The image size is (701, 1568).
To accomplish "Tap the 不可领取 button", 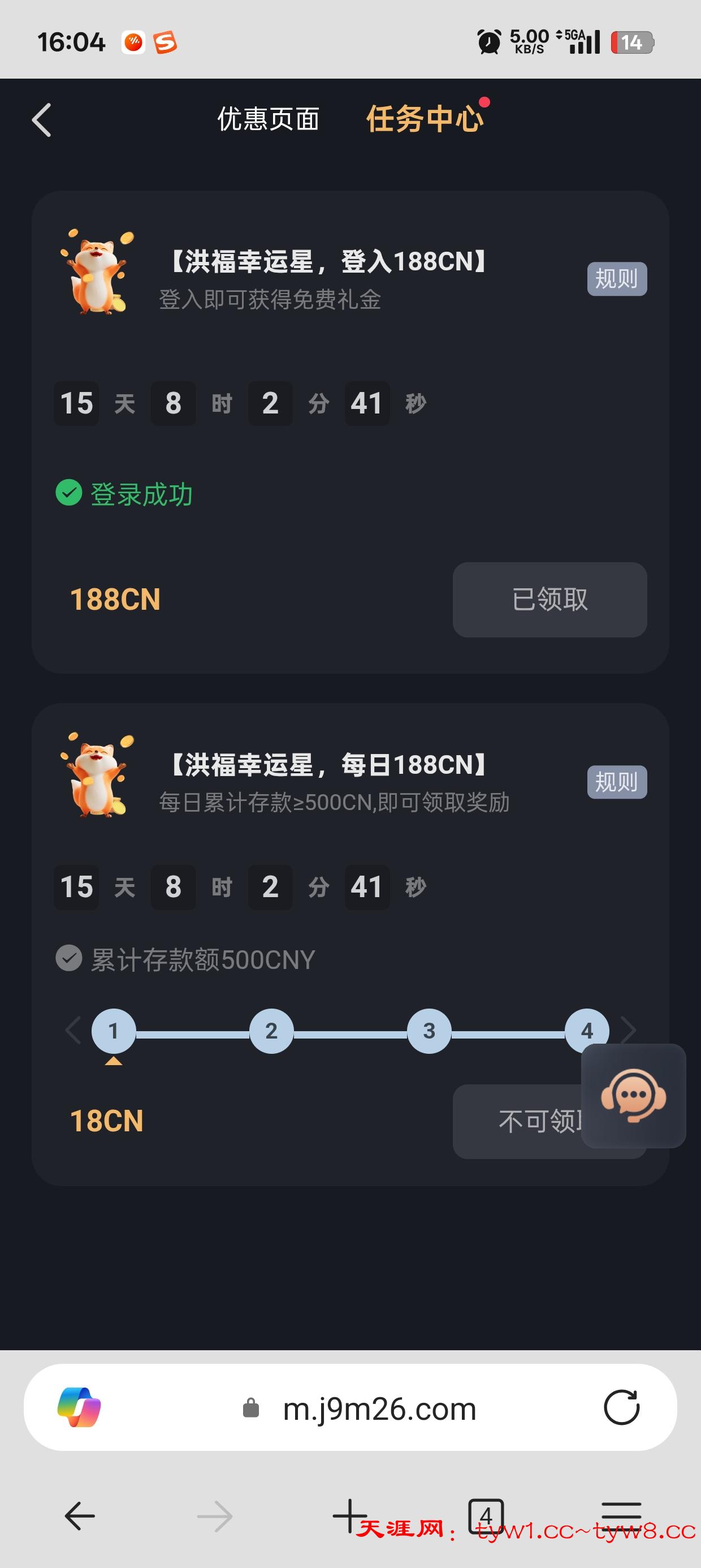I will coord(517,1121).
